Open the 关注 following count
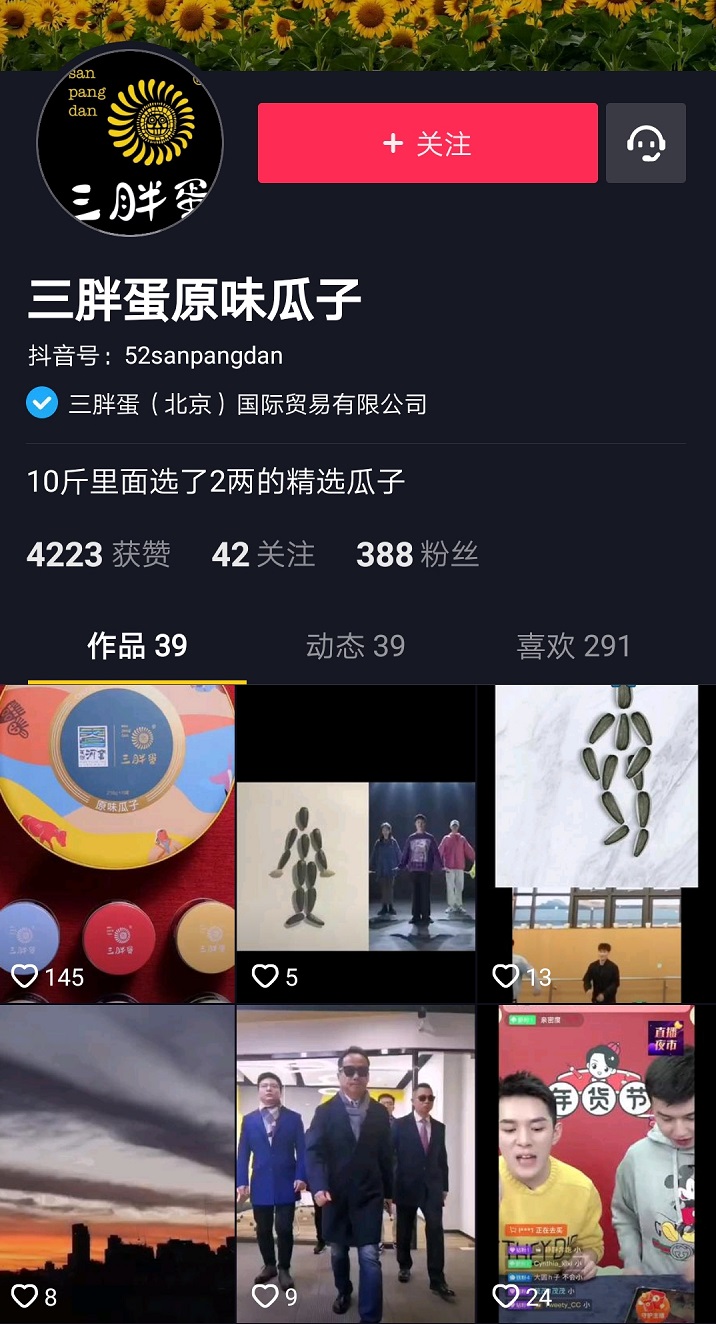The width and height of the screenshot is (716, 1324). 263,554
